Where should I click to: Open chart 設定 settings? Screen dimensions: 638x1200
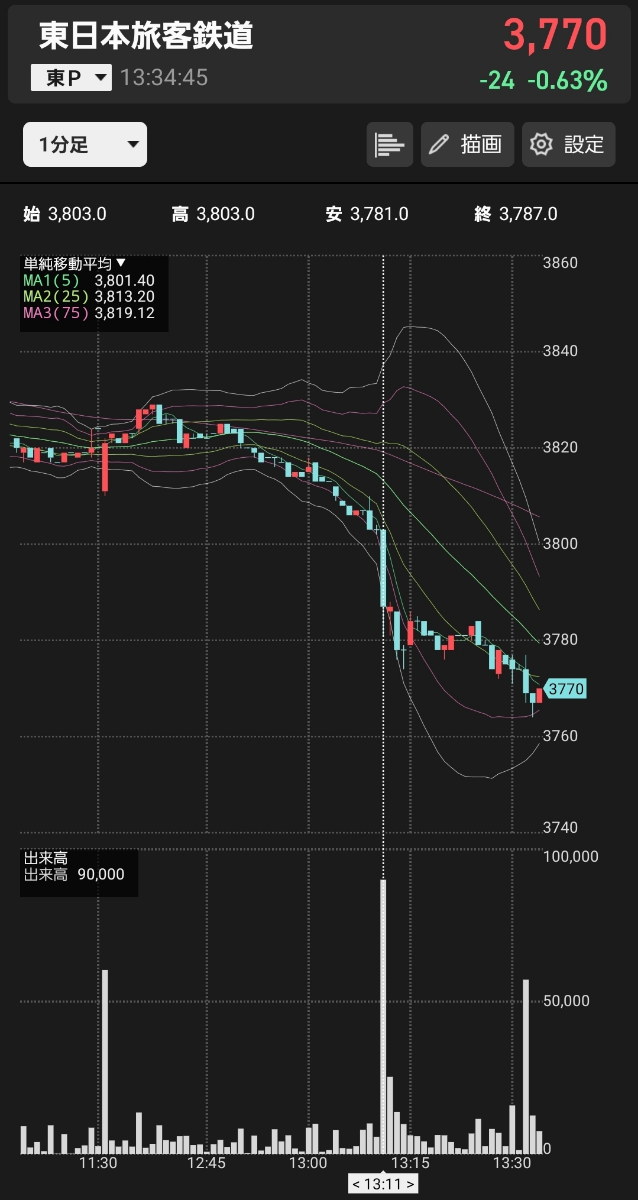(568, 145)
